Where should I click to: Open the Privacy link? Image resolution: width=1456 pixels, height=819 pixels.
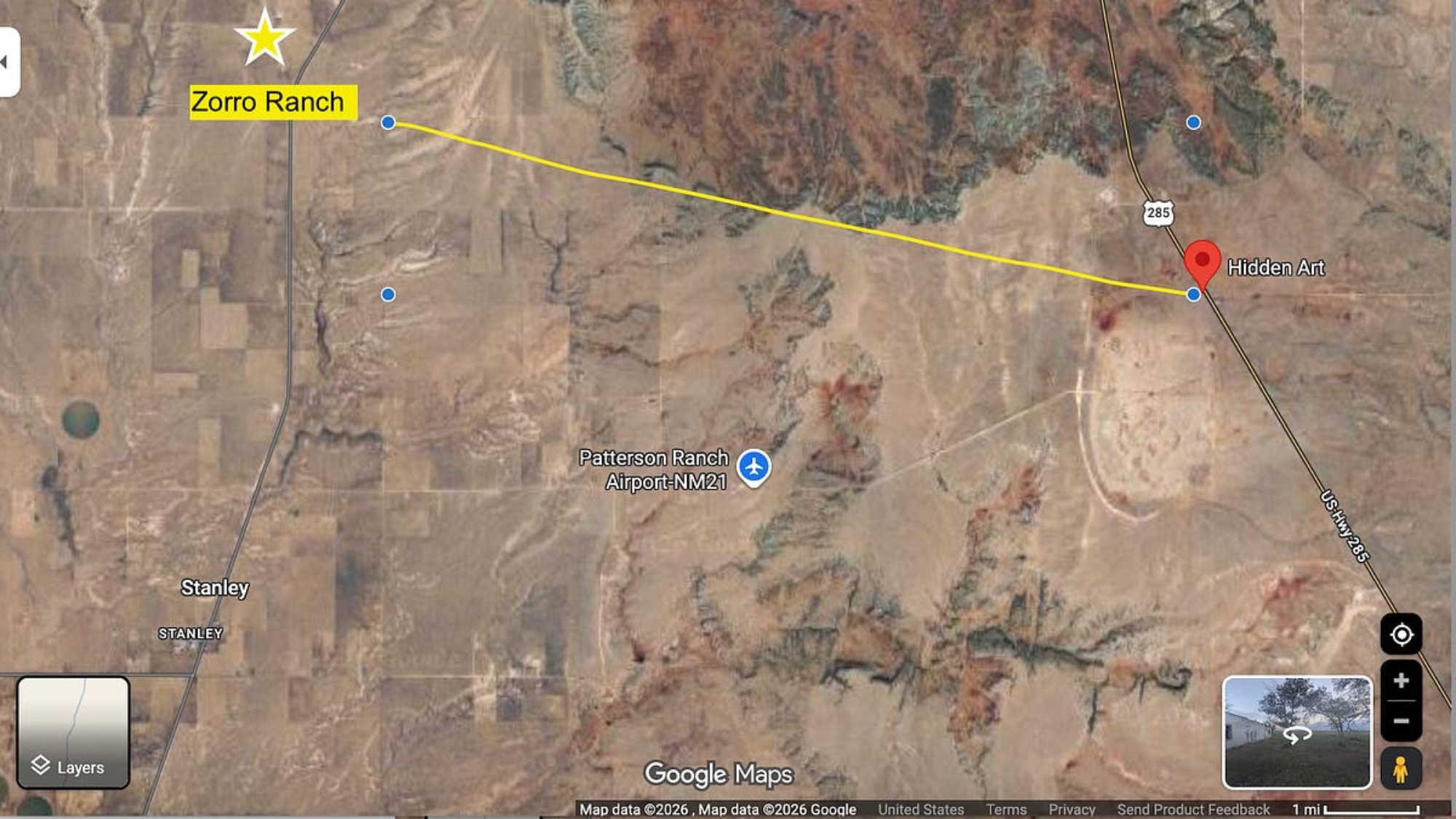tap(1072, 810)
